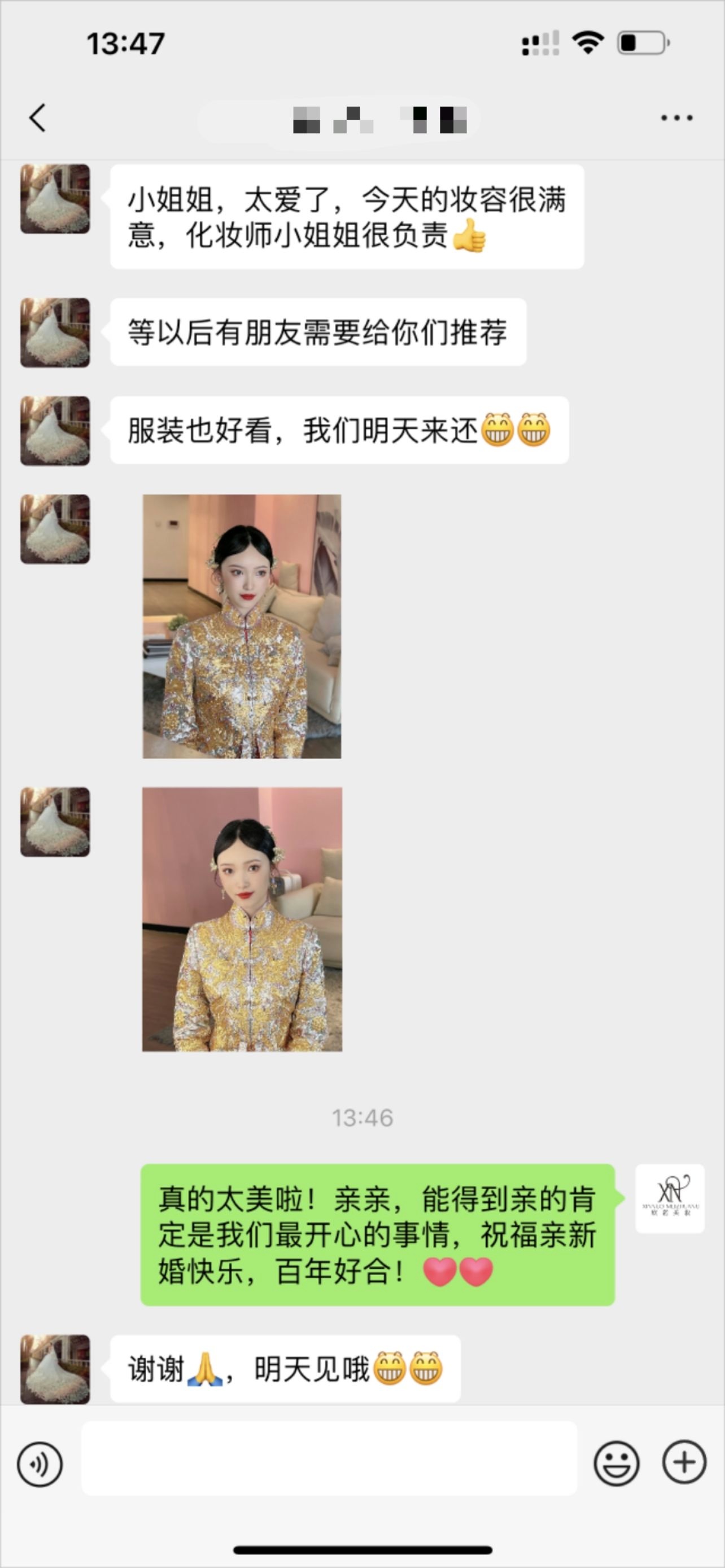Switch to voice message input
Viewport: 725px width, 1568px height.
click(x=40, y=1464)
